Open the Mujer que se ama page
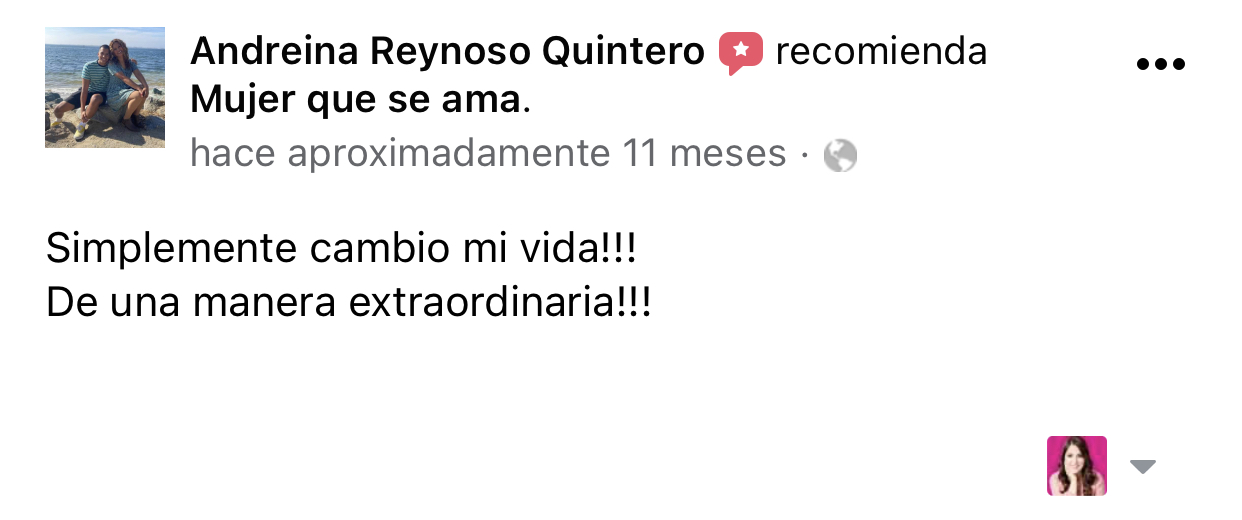Screen dimensions: 1242x520 coord(355,100)
